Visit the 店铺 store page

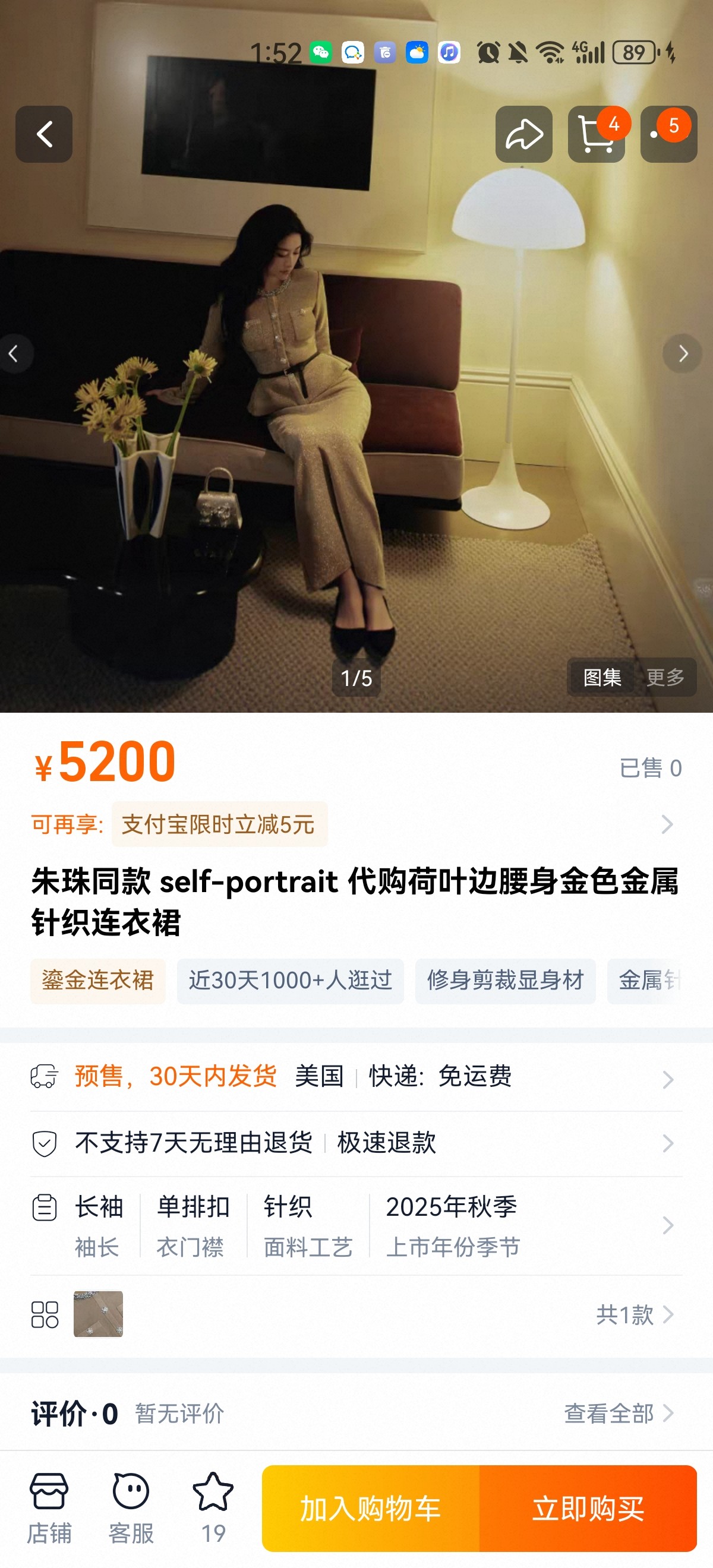[x=49, y=1508]
